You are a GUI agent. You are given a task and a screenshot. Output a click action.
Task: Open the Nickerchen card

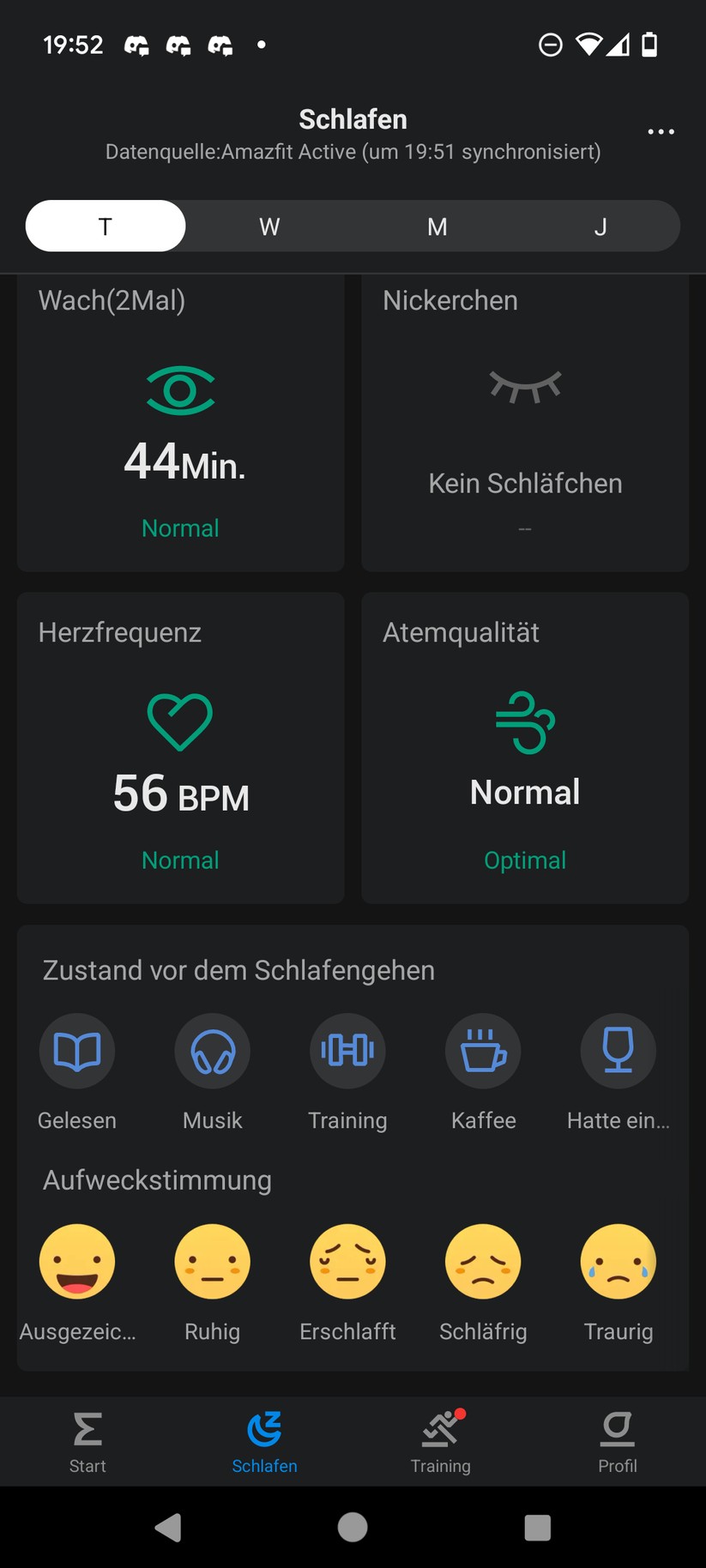tap(525, 429)
